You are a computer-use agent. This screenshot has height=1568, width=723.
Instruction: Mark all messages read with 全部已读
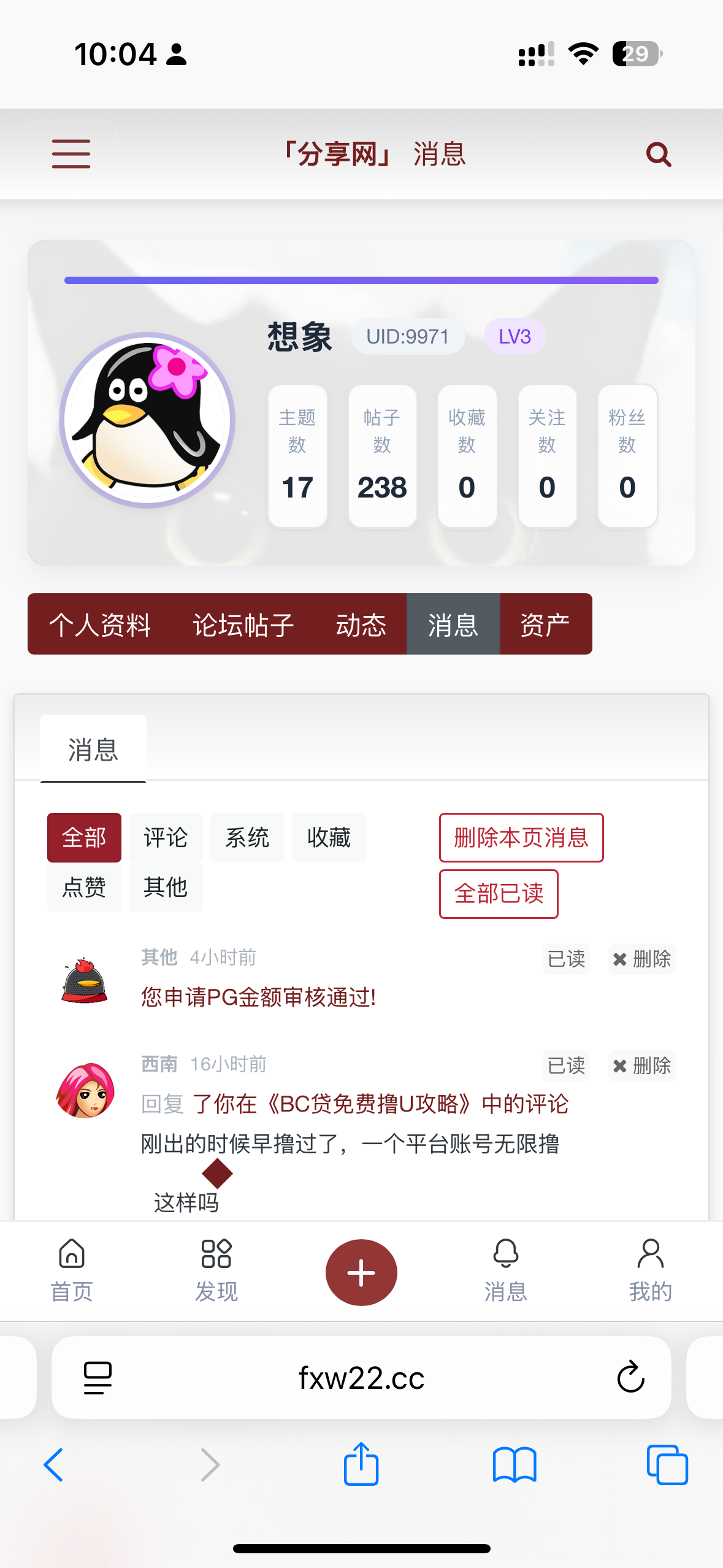[498, 894]
